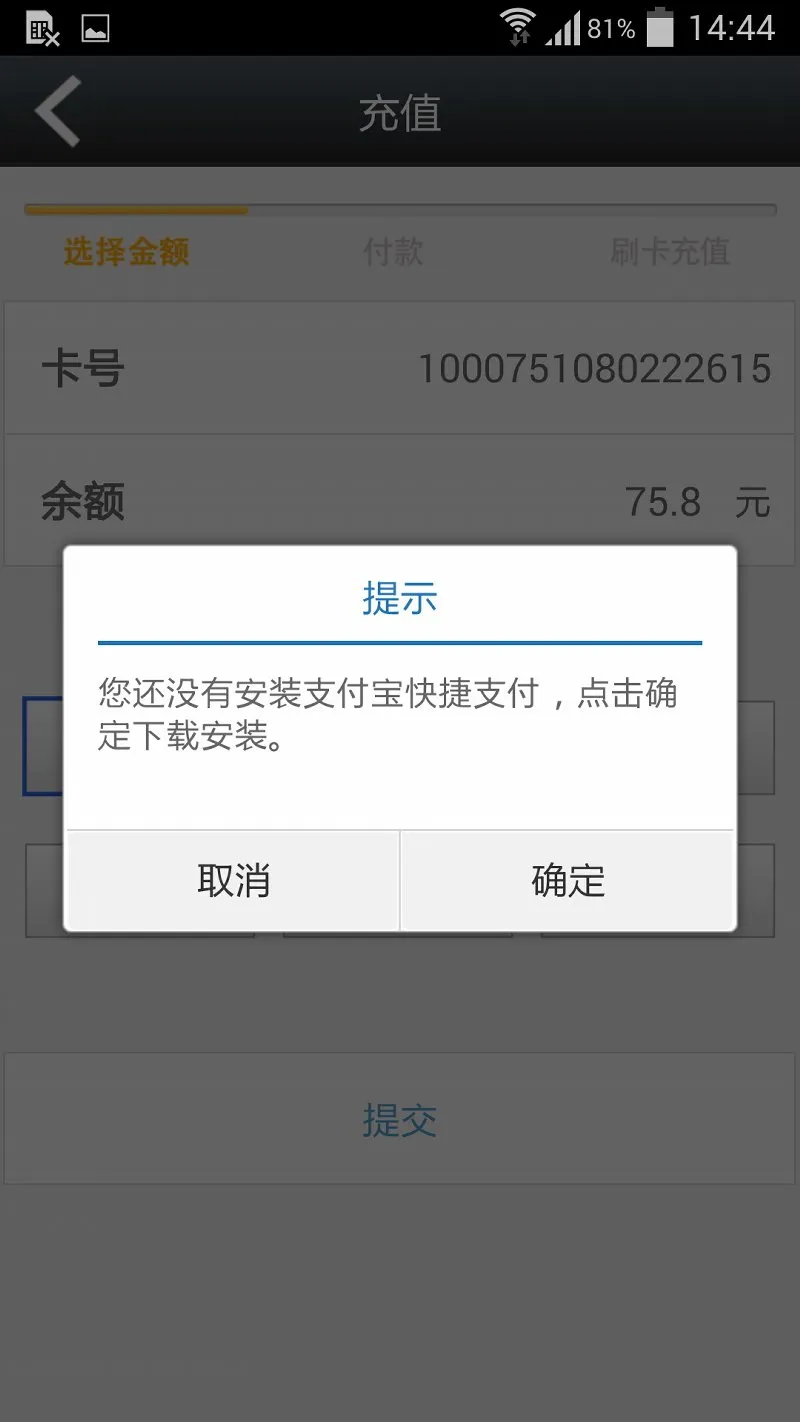The width and height of the screenshot is (800, 1422).
Task: Confirm with 确定 to download Alipay
Action: tap(568, 881)
